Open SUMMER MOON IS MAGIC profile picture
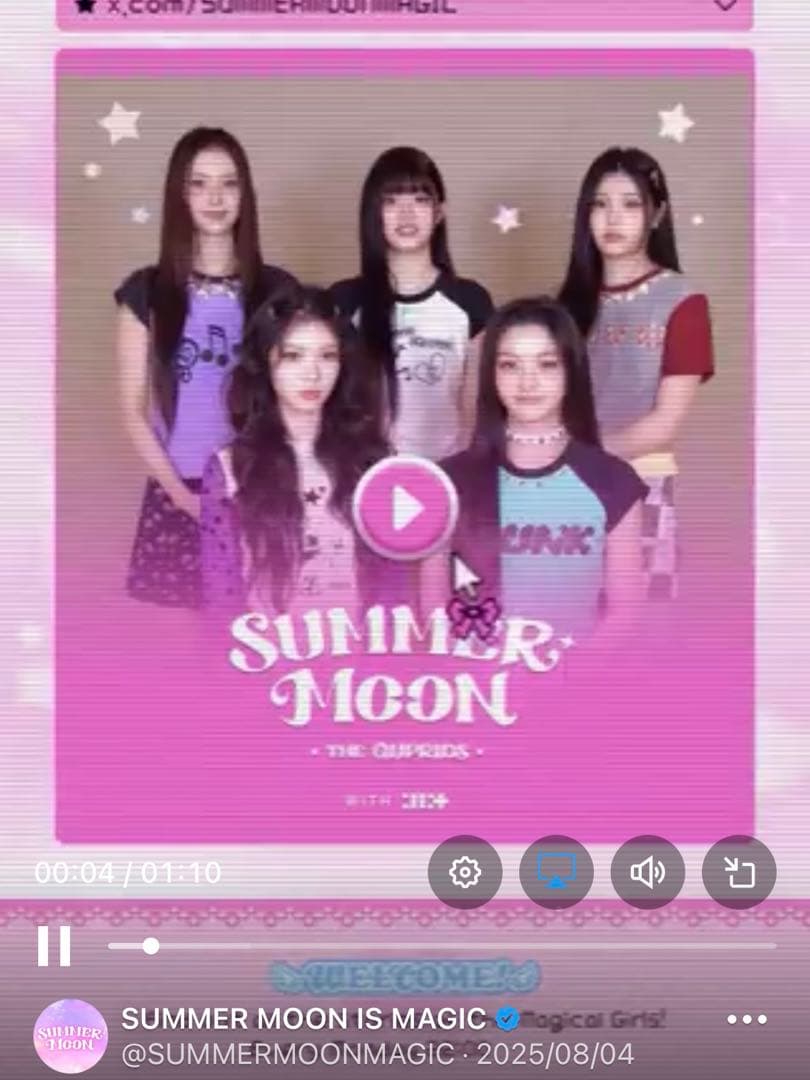Screen dimensions: 810x1080 tap(71, 1036)
